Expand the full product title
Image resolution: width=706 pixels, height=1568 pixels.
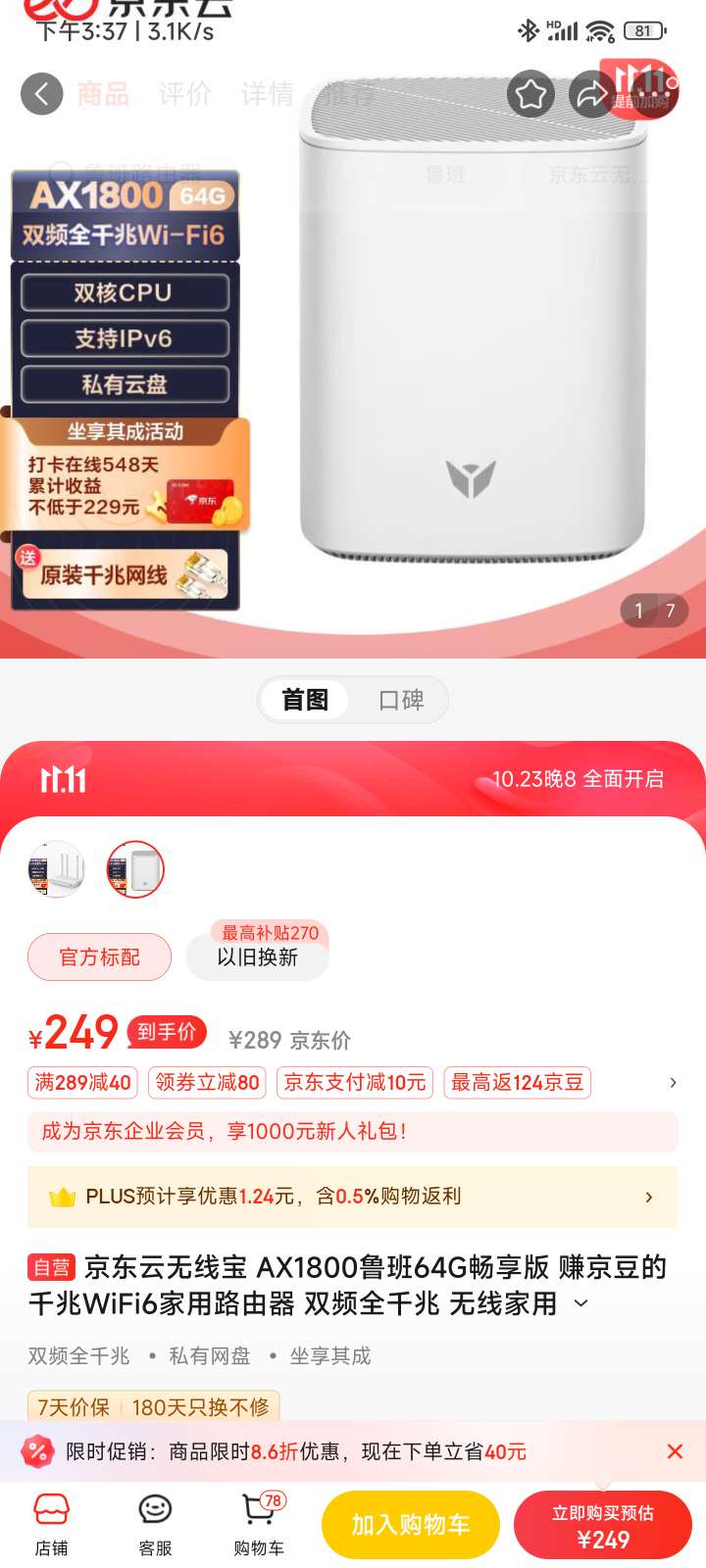[581, 1303]
